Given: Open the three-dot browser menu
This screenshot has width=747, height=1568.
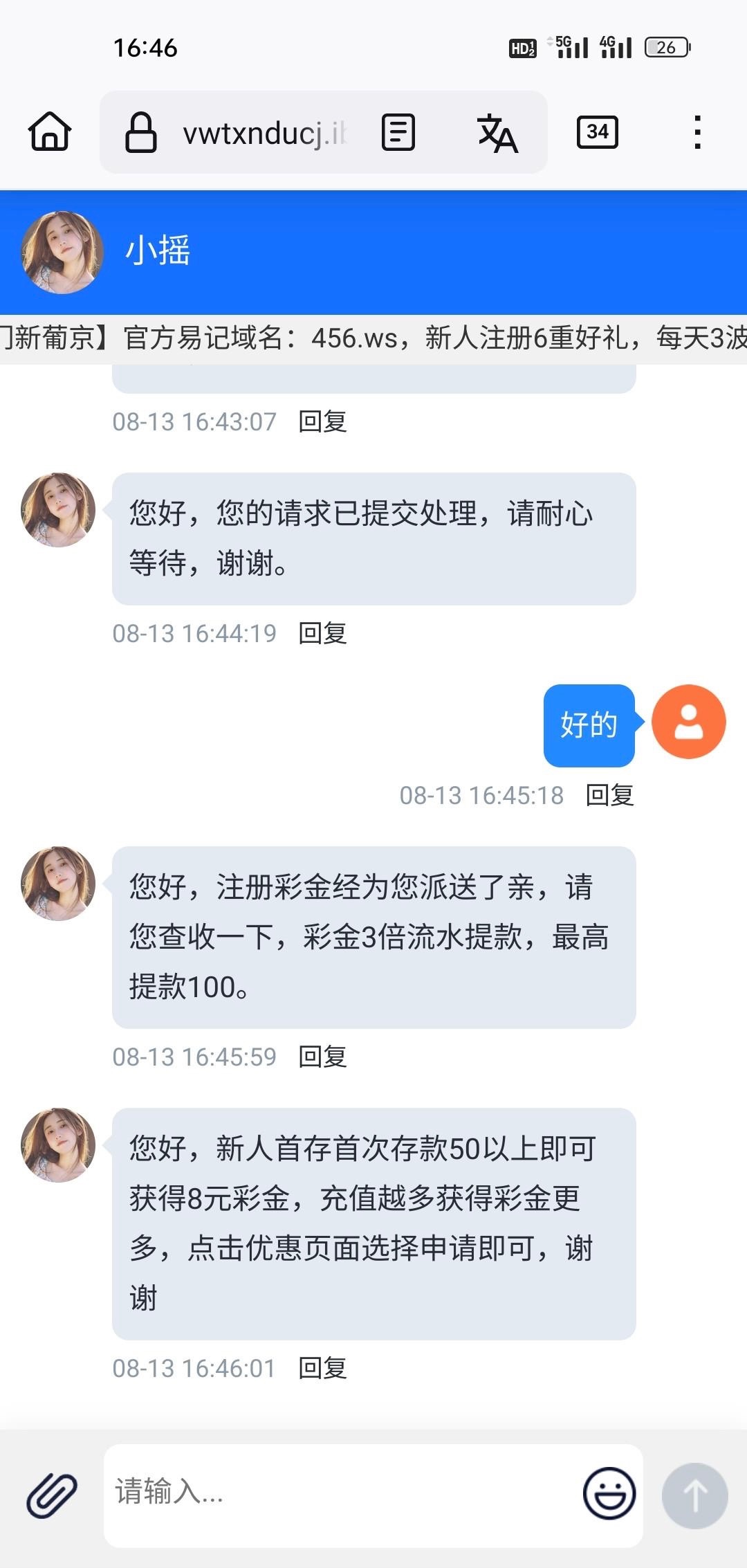Looking at the screenshot, I should pyautogui.click(x=697, y=133).
